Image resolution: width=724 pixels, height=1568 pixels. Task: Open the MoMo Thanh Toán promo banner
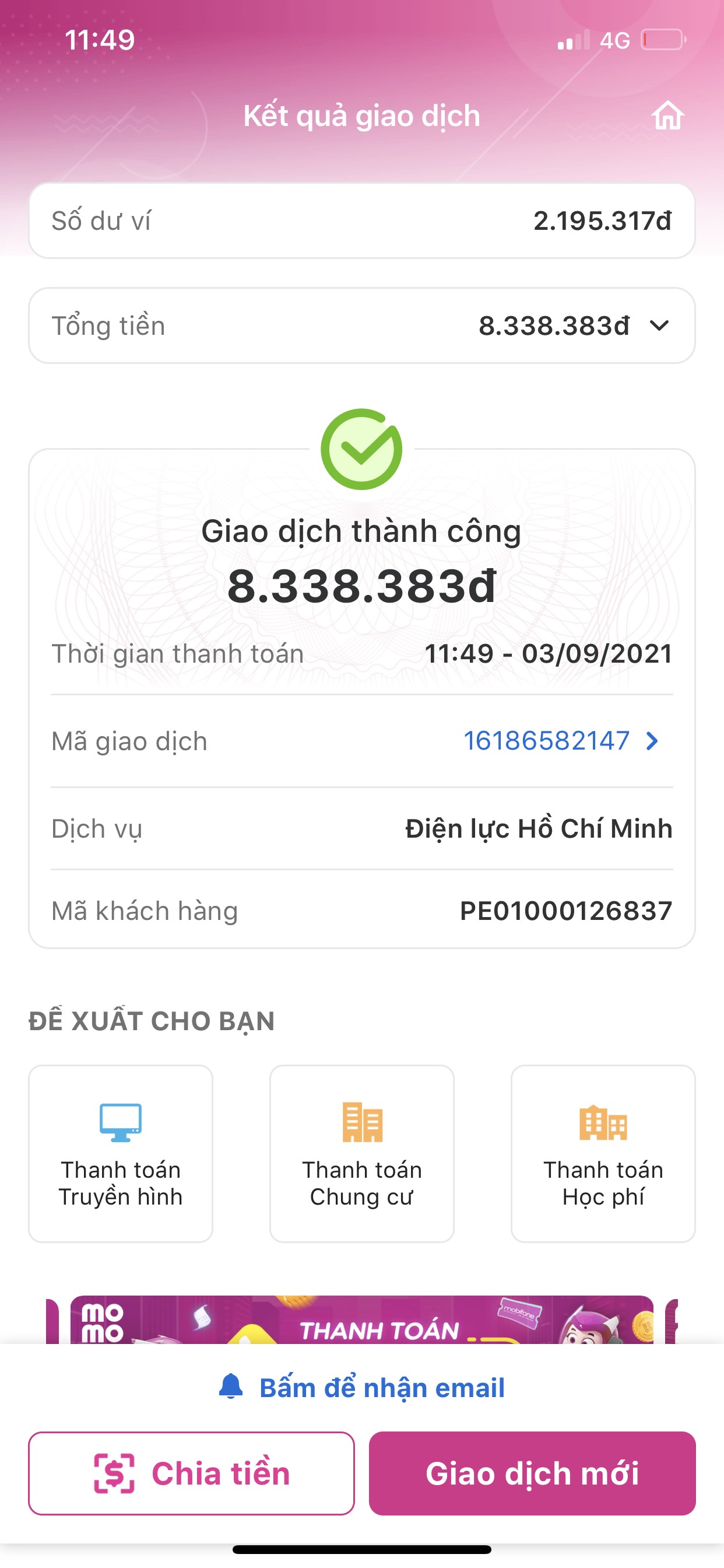361,1320
